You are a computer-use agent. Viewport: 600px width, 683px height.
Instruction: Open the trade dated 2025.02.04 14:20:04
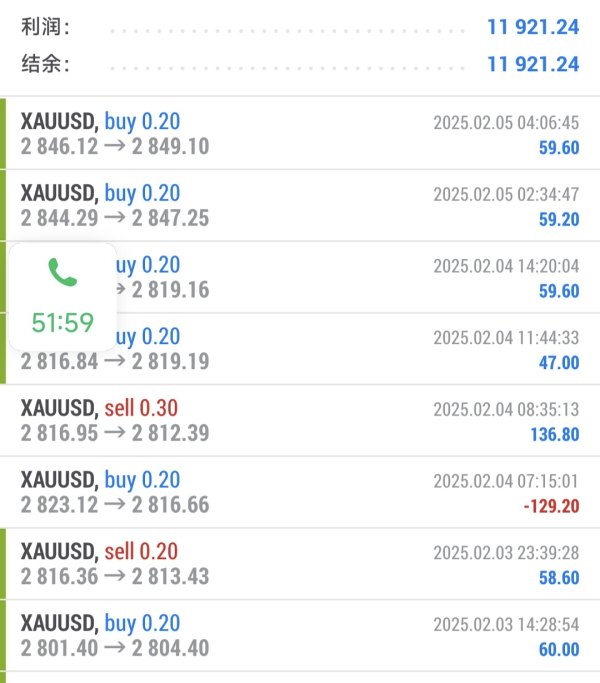point(350,277)
